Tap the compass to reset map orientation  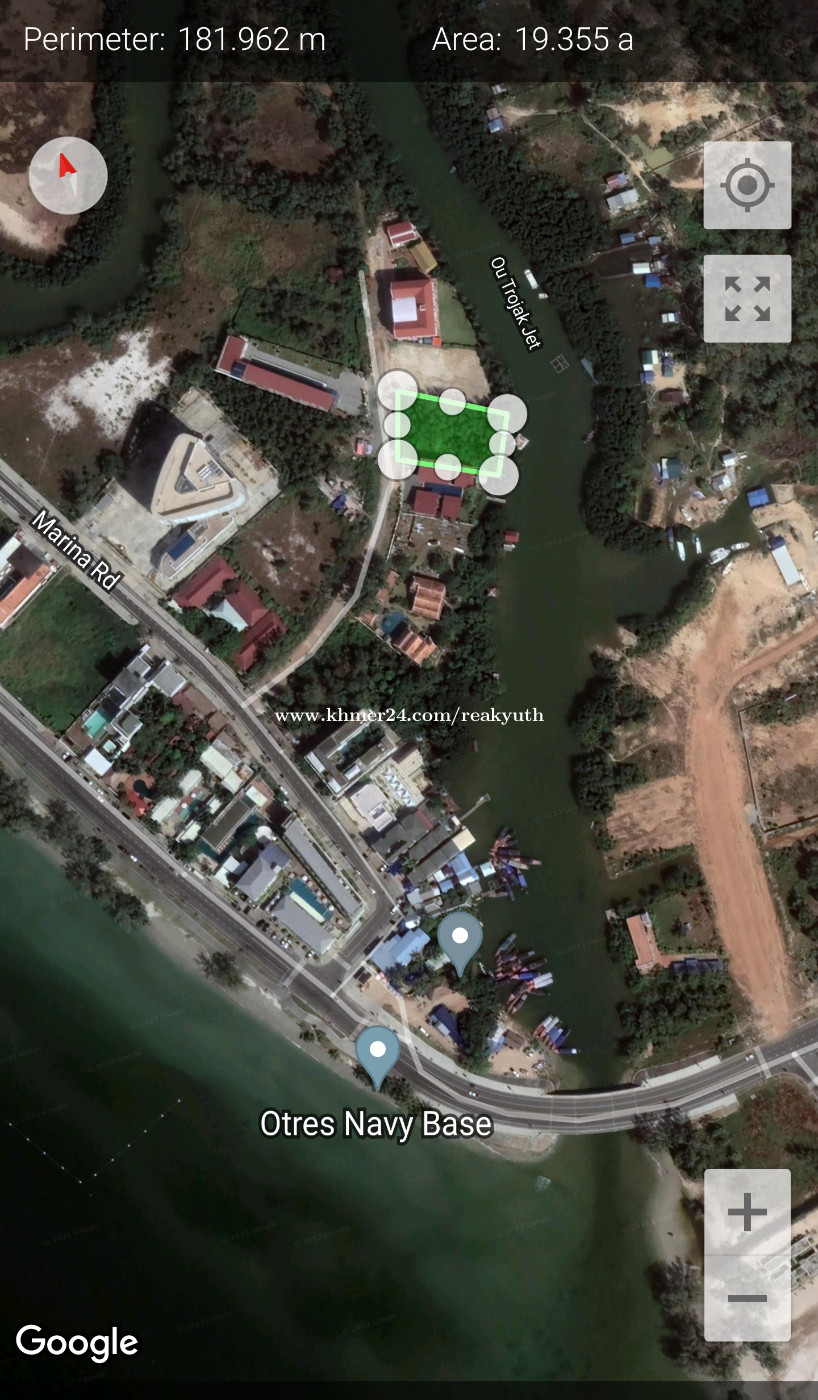pos(68,175)
